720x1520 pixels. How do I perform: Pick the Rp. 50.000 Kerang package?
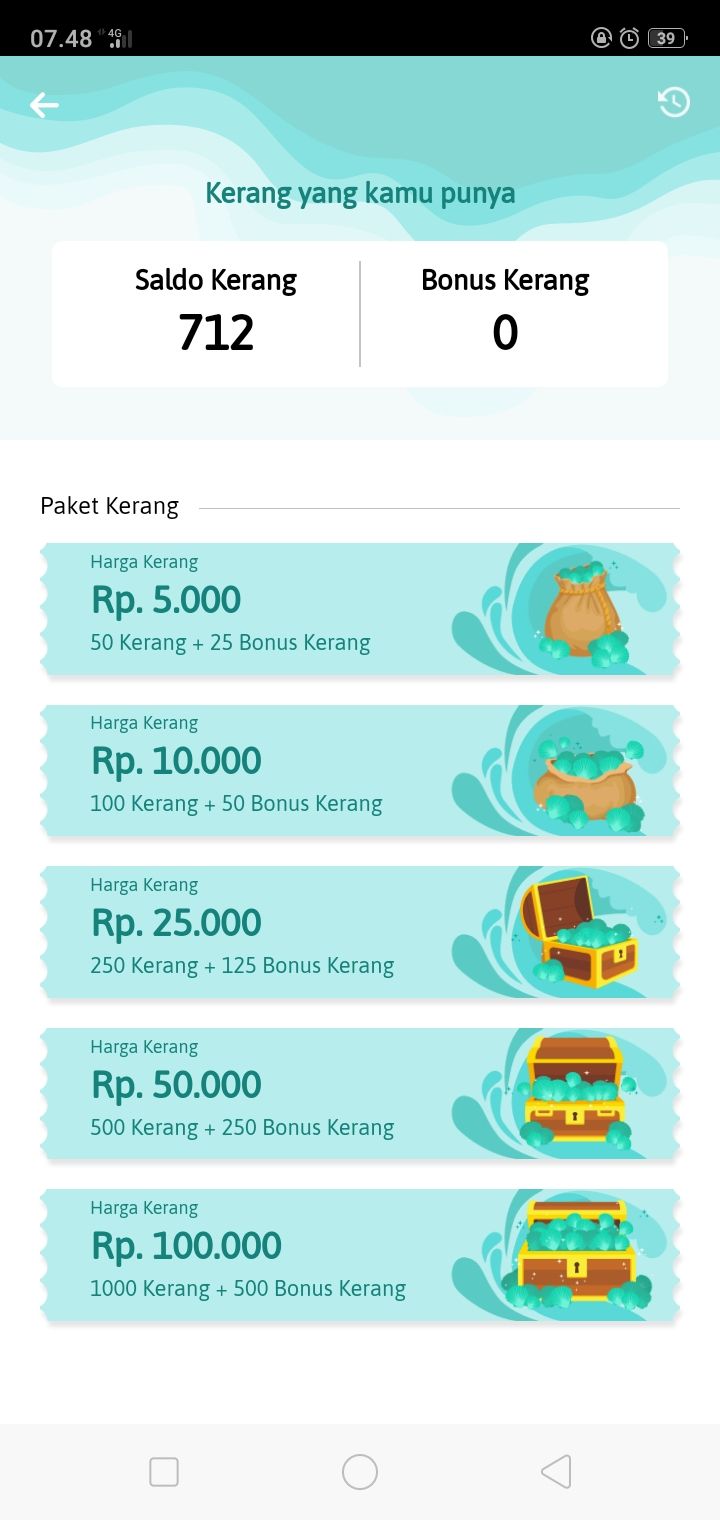(360, 1094)
